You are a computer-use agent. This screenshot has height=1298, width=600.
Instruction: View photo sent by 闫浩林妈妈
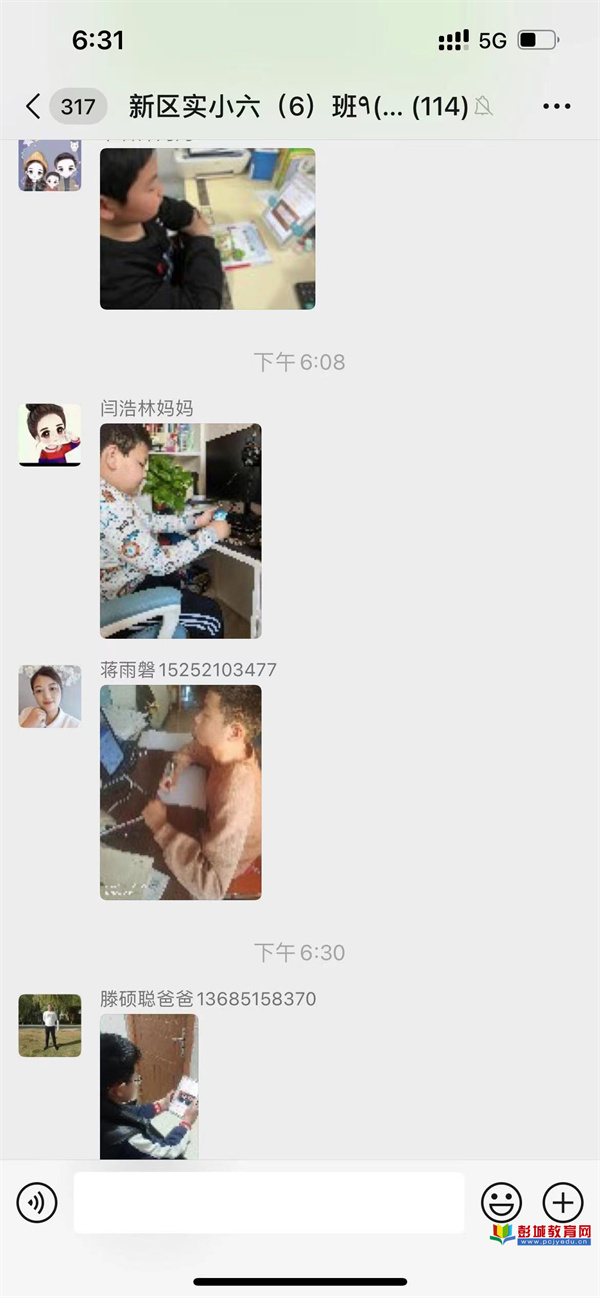pos(180,530)
